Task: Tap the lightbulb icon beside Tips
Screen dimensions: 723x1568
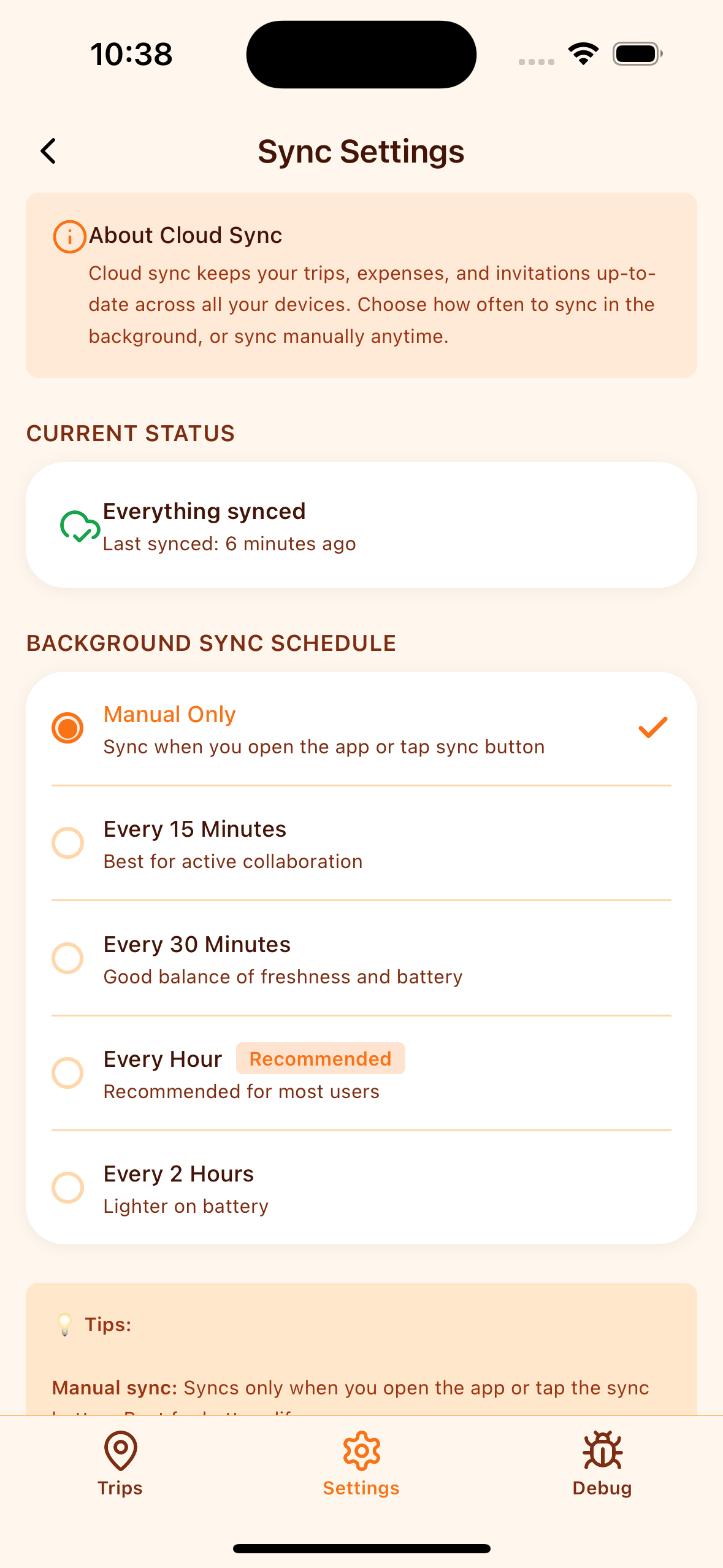Action: point(64,1324)
